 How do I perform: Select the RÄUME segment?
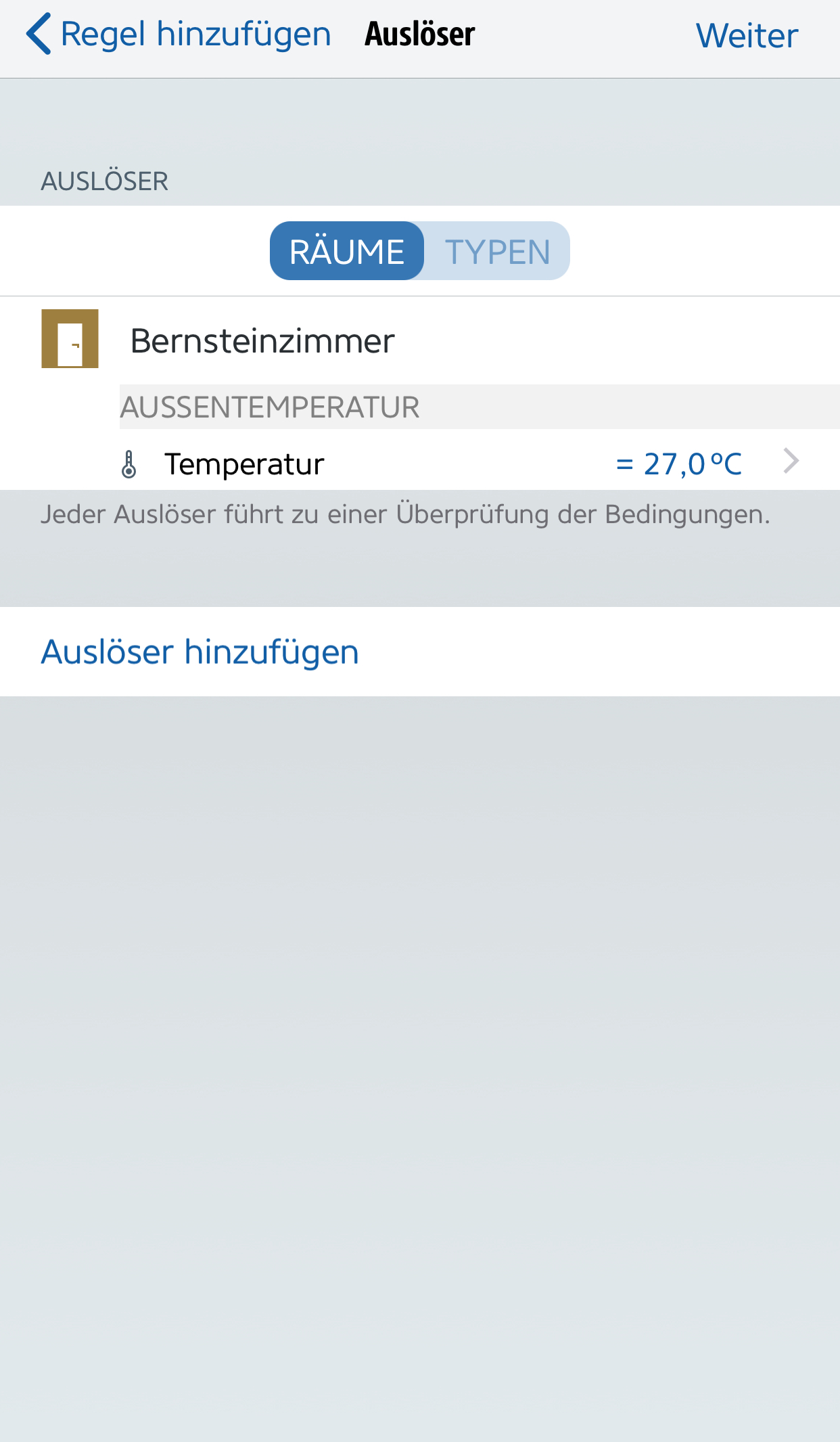(347, 251)
